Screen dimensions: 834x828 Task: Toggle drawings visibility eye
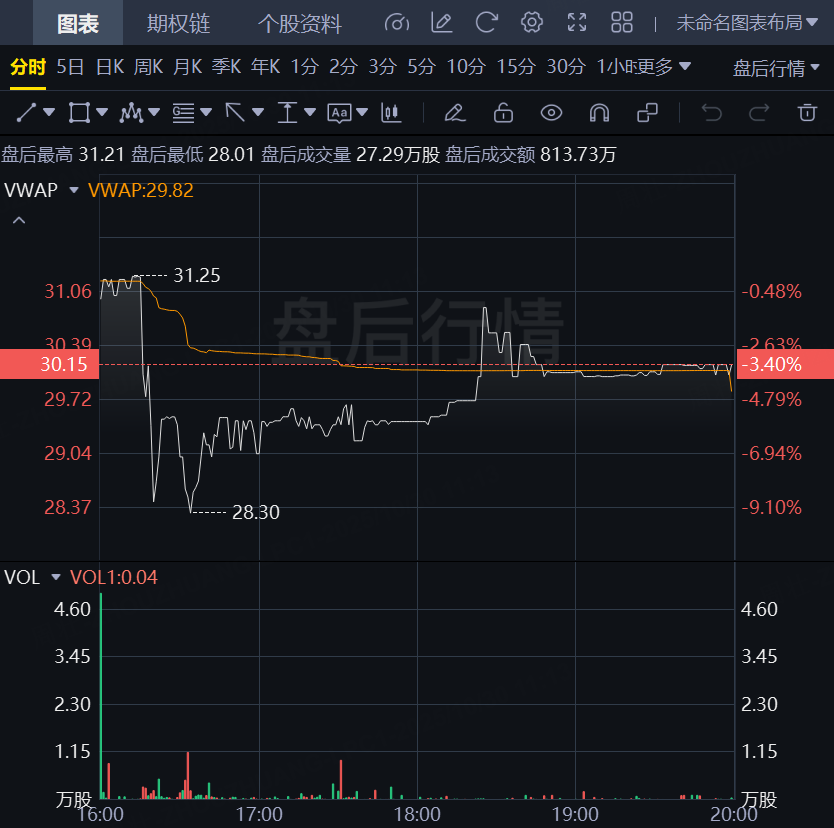551,112
